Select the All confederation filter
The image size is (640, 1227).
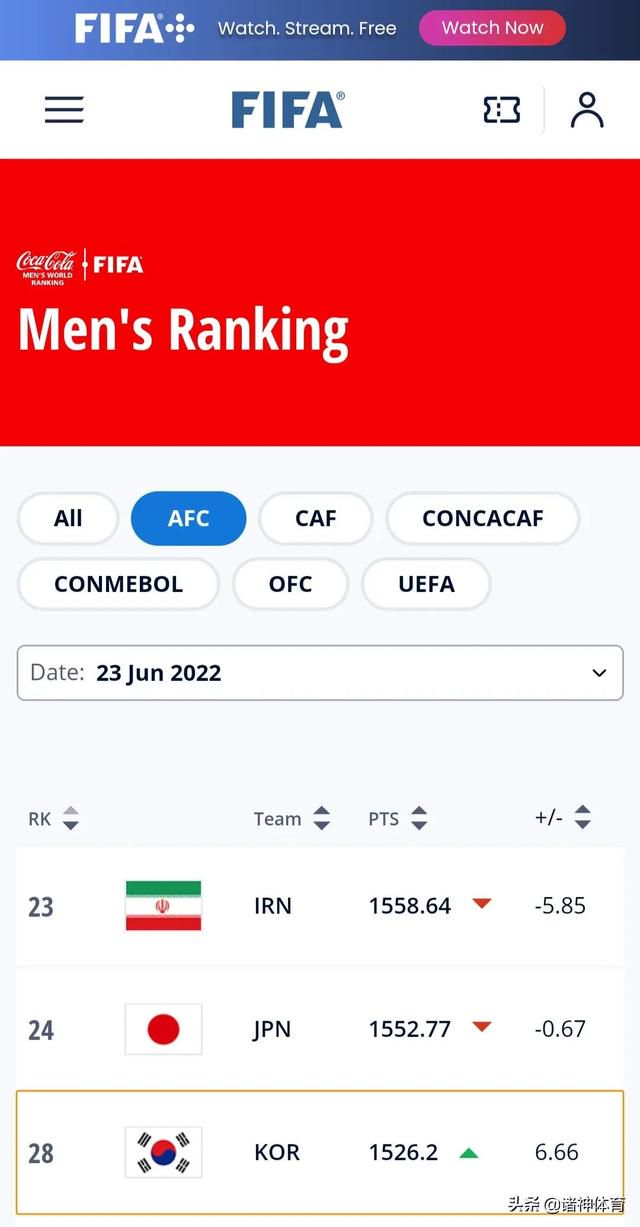[68, 518]
